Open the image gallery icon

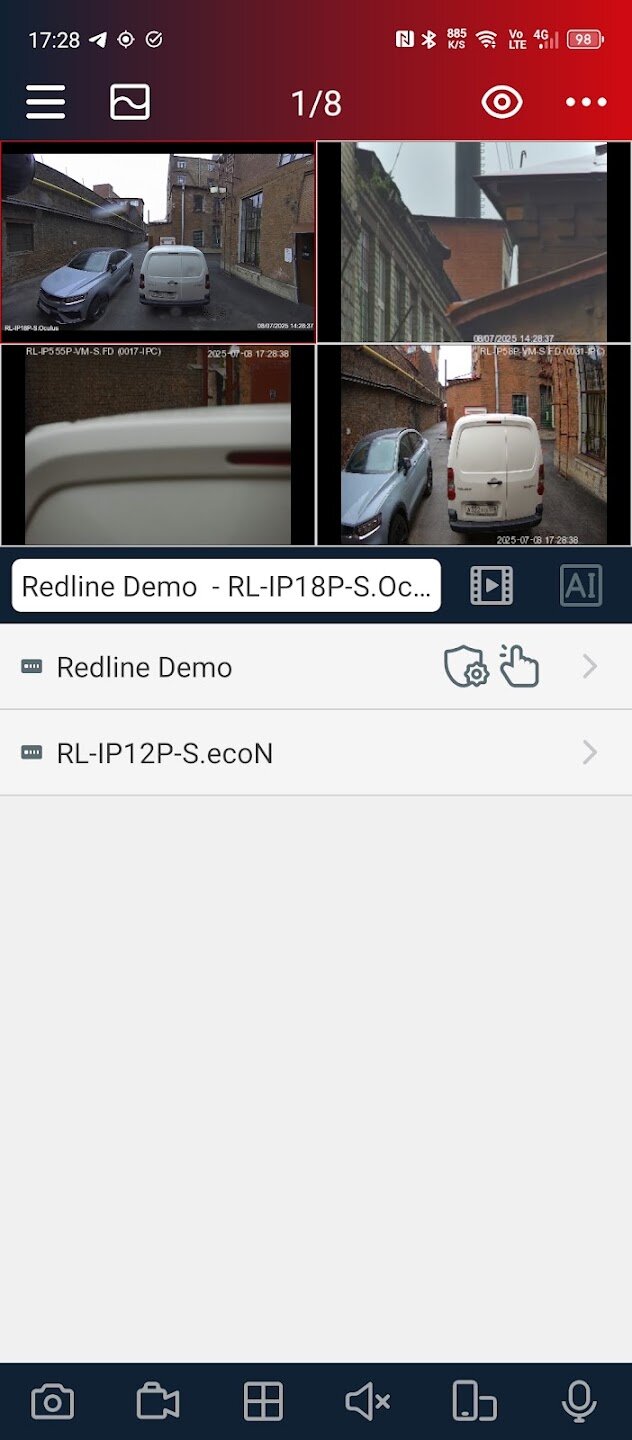pos(130,102)
